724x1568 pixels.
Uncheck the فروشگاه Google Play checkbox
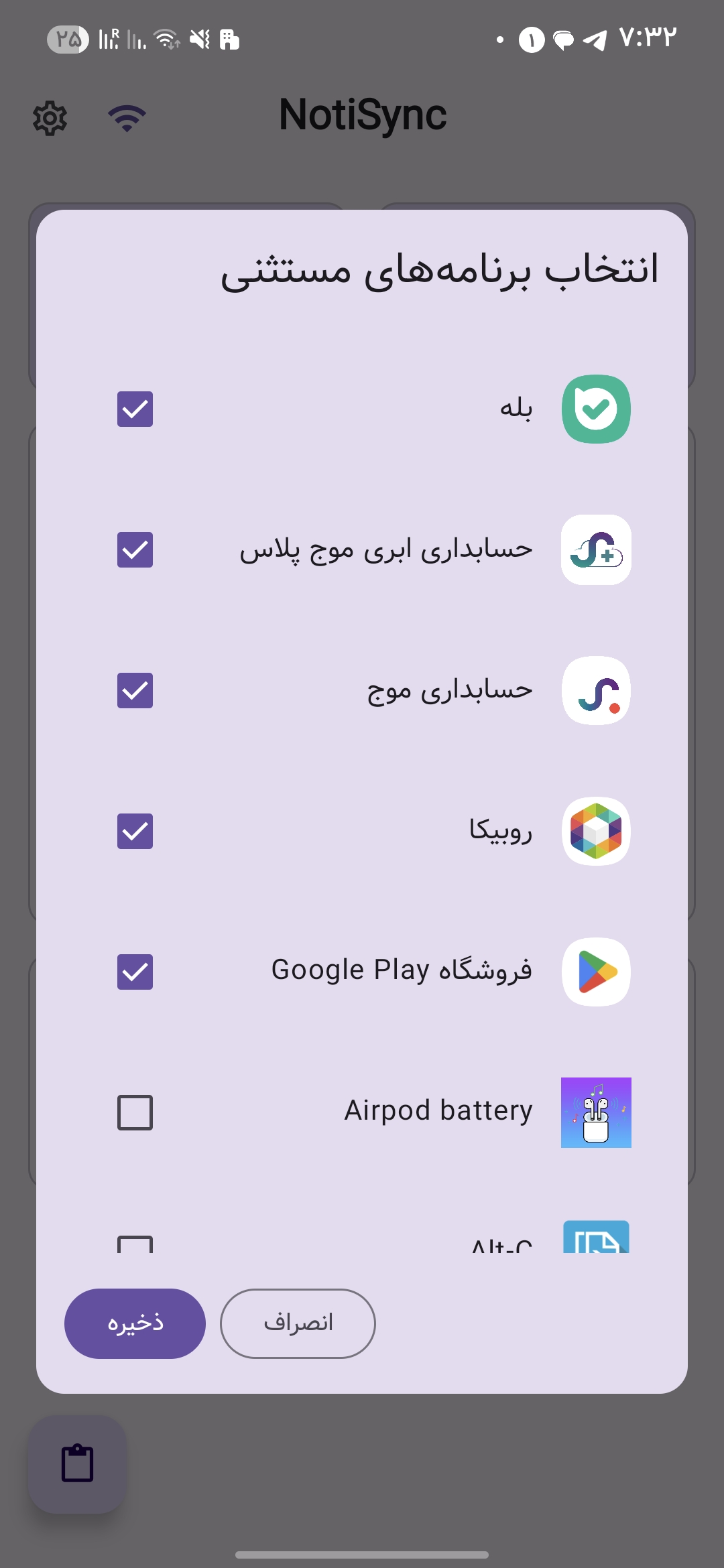point(135,972)
